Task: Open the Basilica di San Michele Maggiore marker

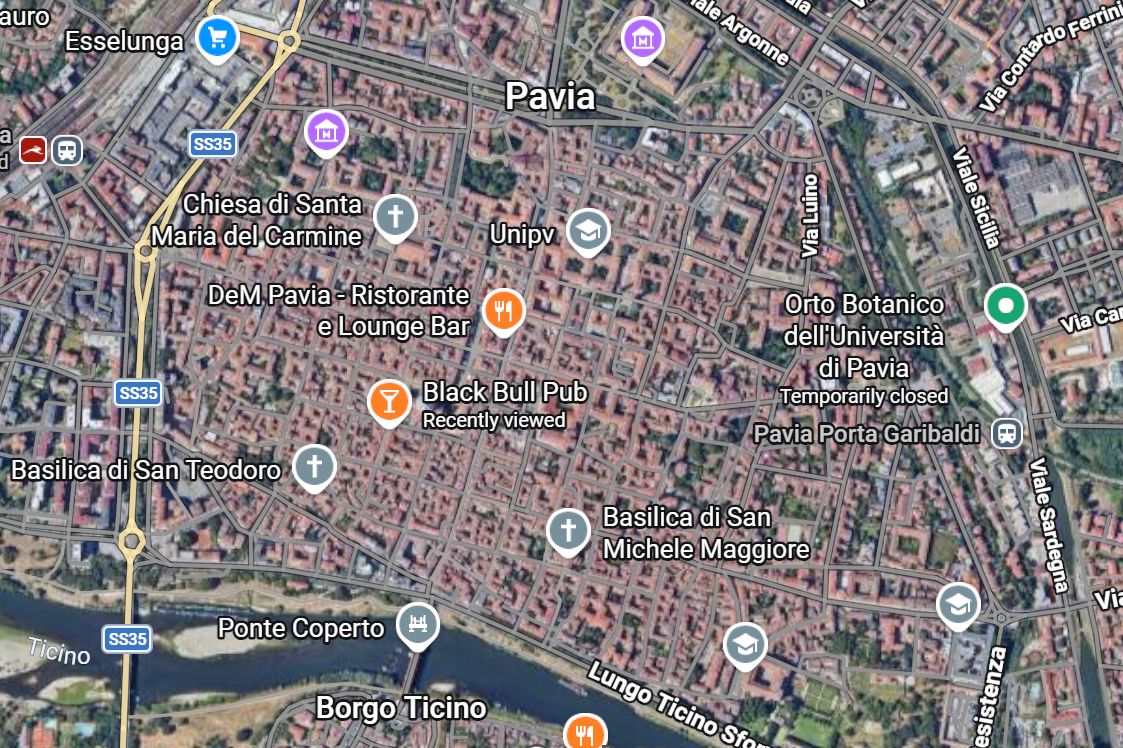Action: point(568,531)
